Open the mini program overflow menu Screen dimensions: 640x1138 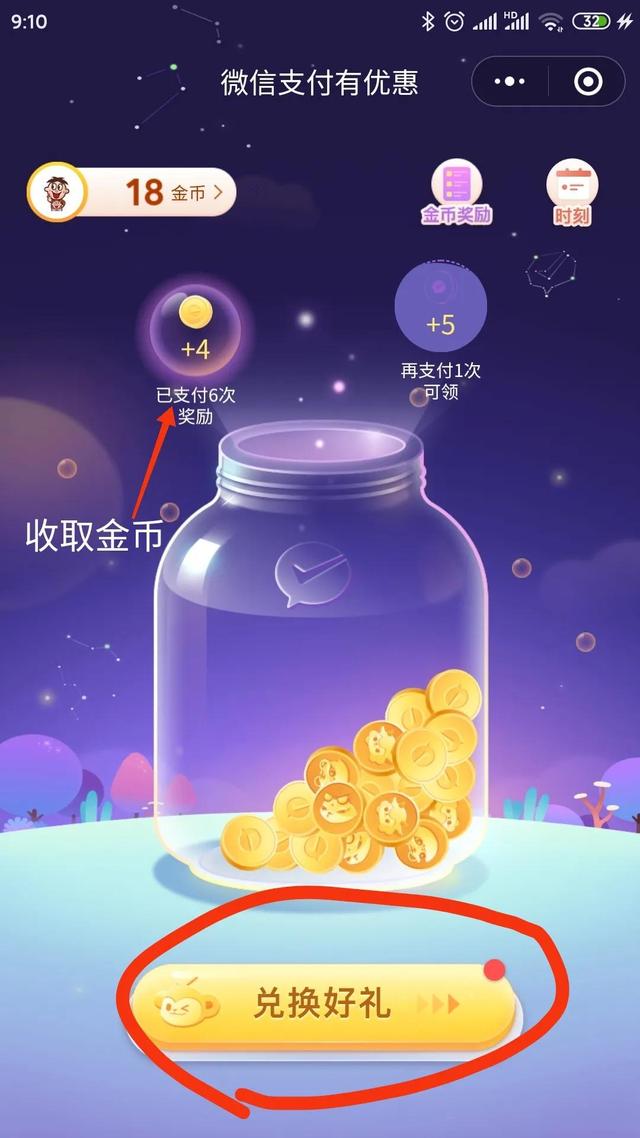click(x=510, y=82)
